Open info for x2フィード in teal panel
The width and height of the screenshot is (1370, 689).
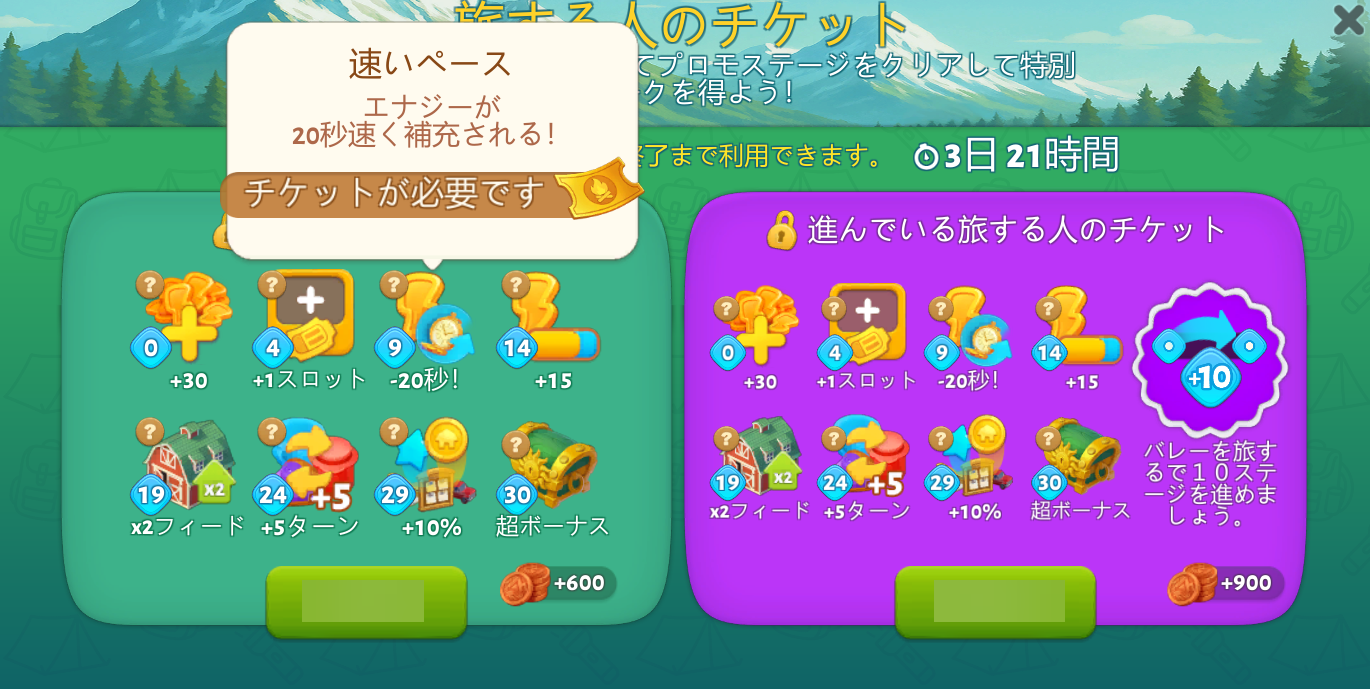point(150,432)
